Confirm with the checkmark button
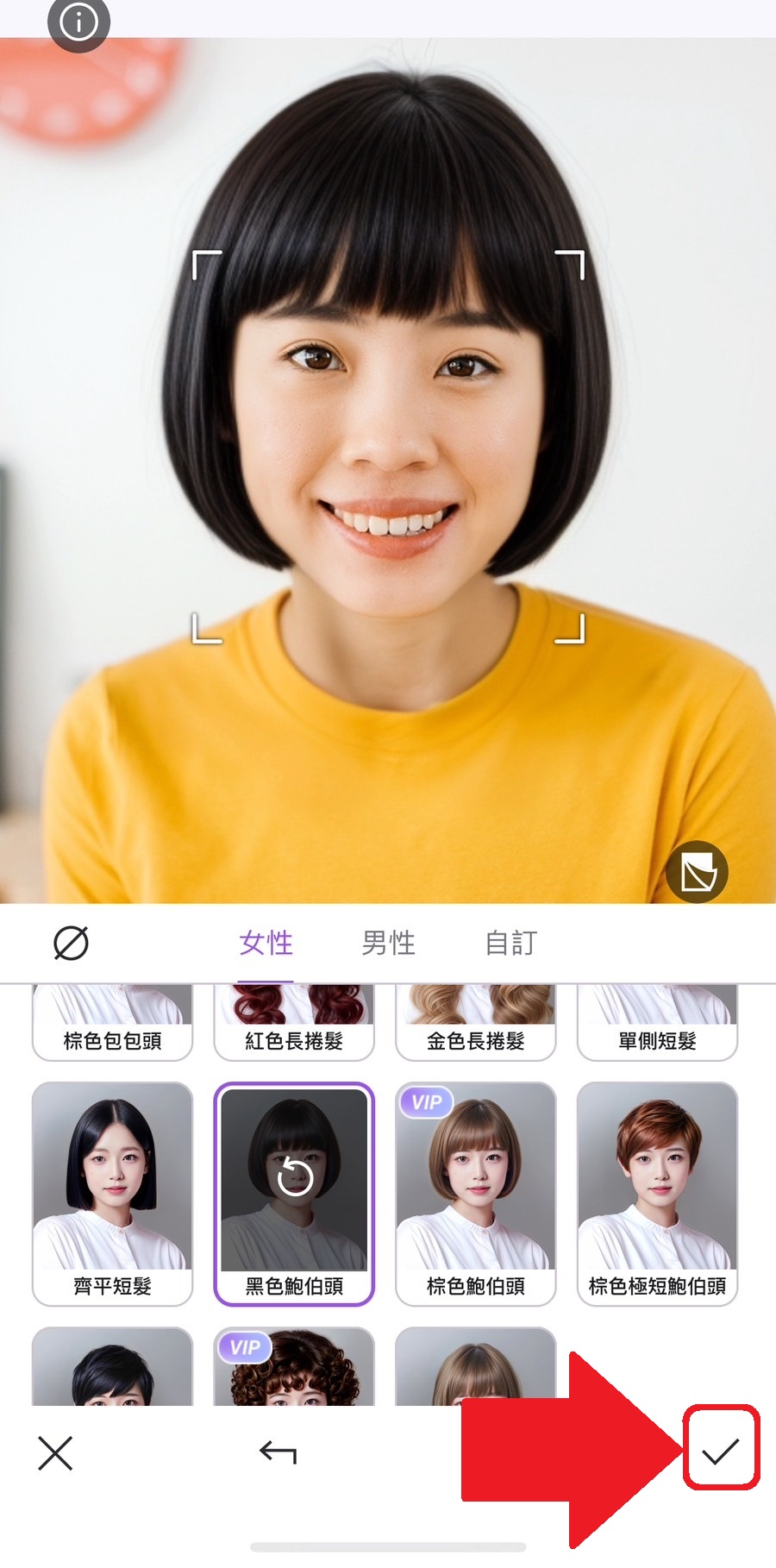The width and height of the screenshot is (776, 1568). pyautogui.click(x=721, y=1452)
